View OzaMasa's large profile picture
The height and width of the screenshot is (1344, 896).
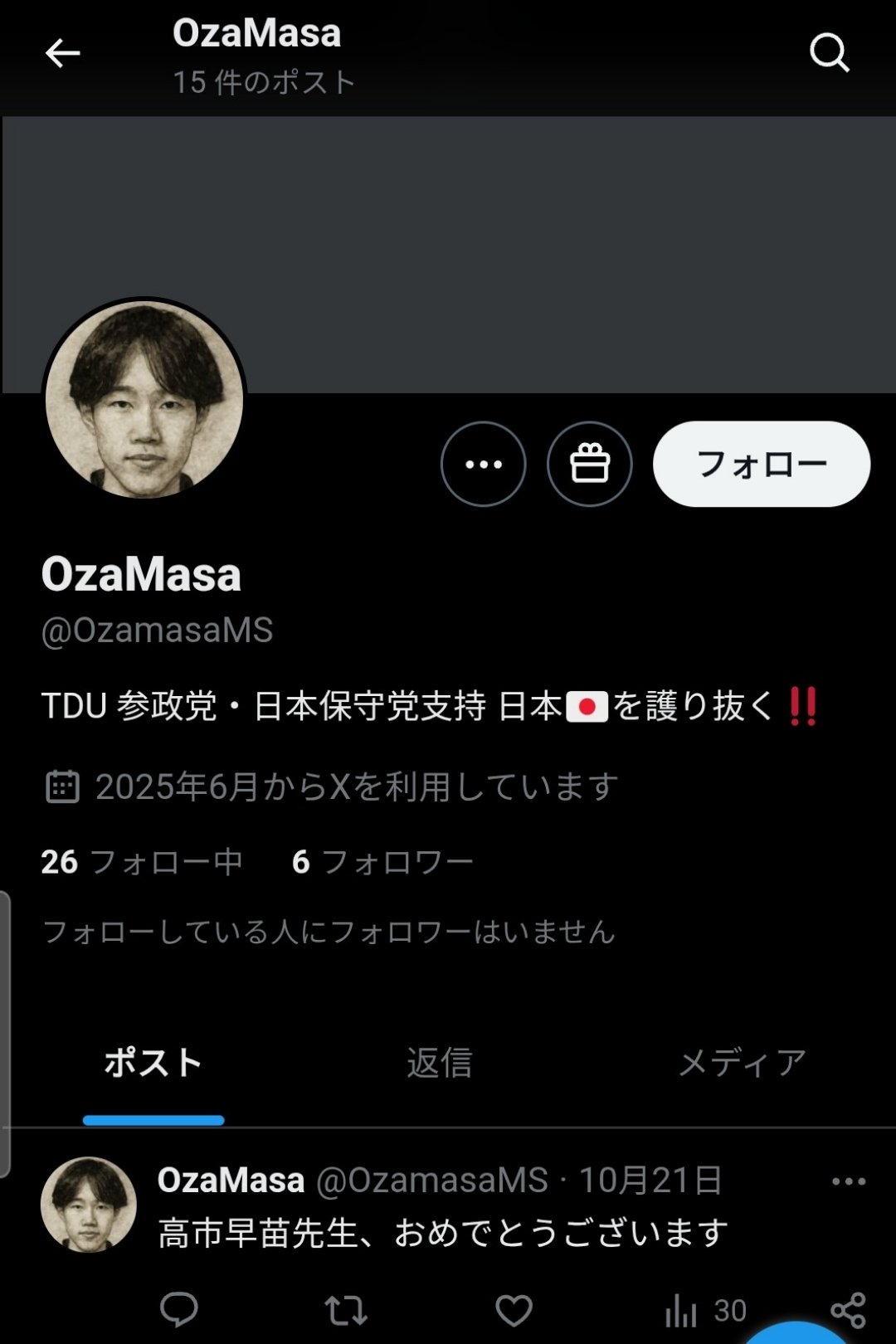point(144,400)
